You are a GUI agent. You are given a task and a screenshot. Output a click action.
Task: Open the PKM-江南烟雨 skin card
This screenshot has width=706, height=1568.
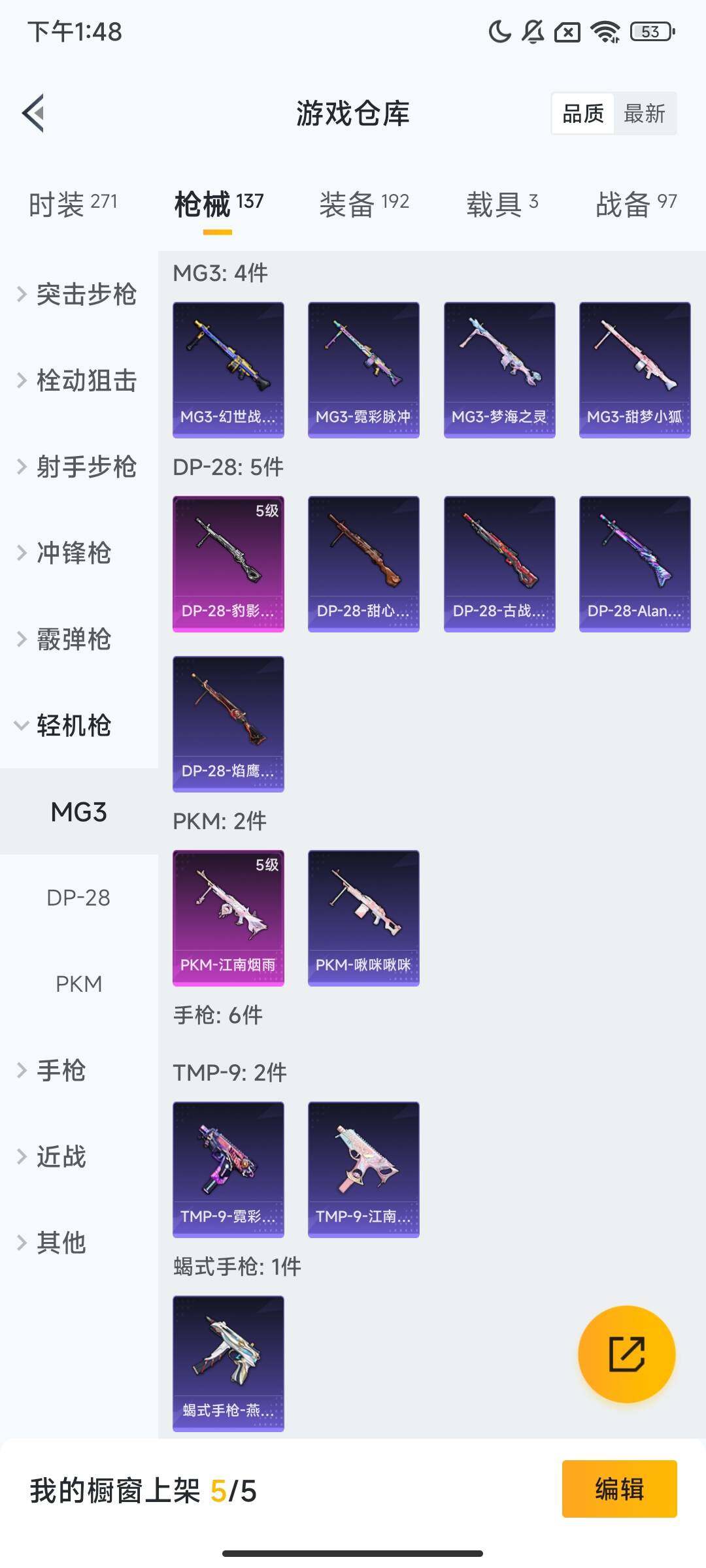(227, 917)
